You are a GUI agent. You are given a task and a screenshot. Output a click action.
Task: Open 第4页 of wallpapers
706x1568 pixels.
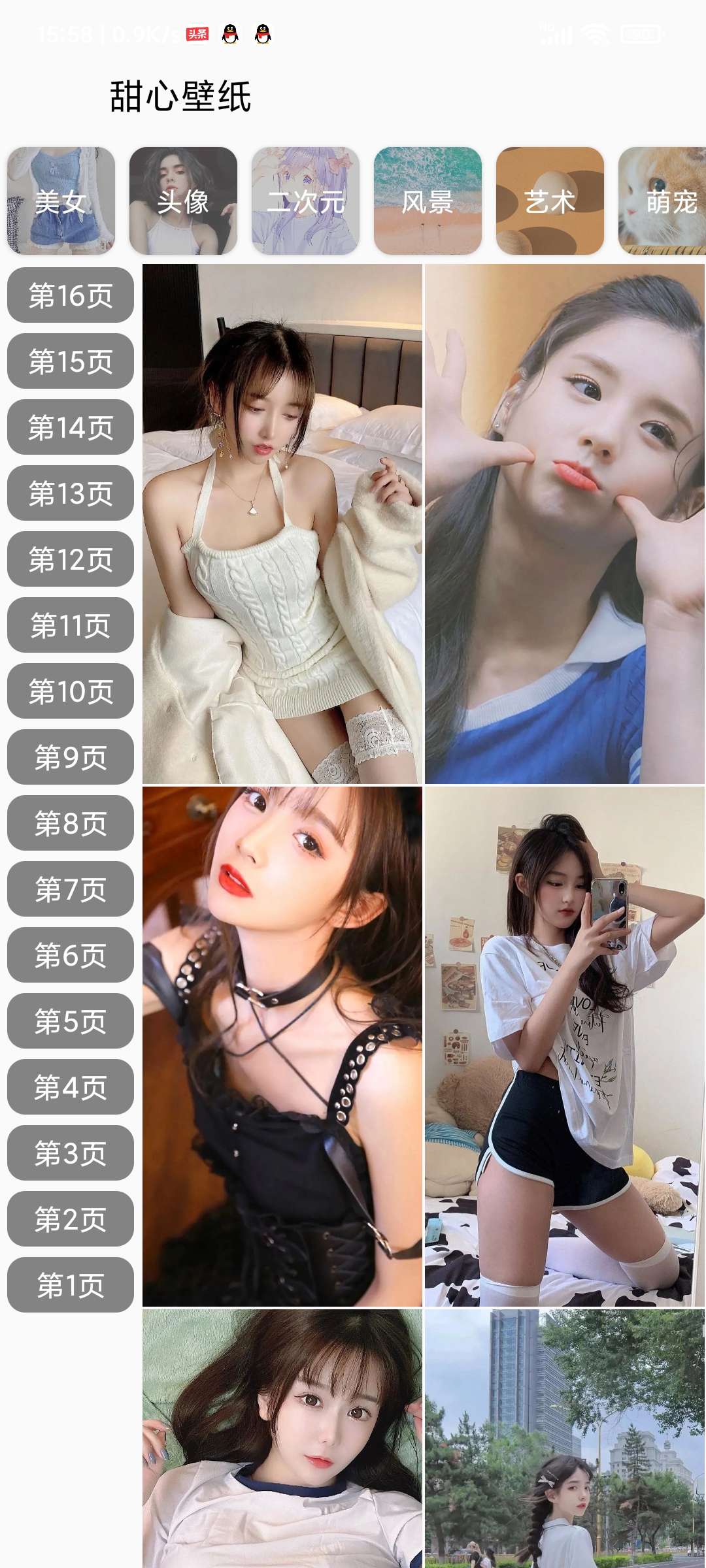tap(71, 1087)
